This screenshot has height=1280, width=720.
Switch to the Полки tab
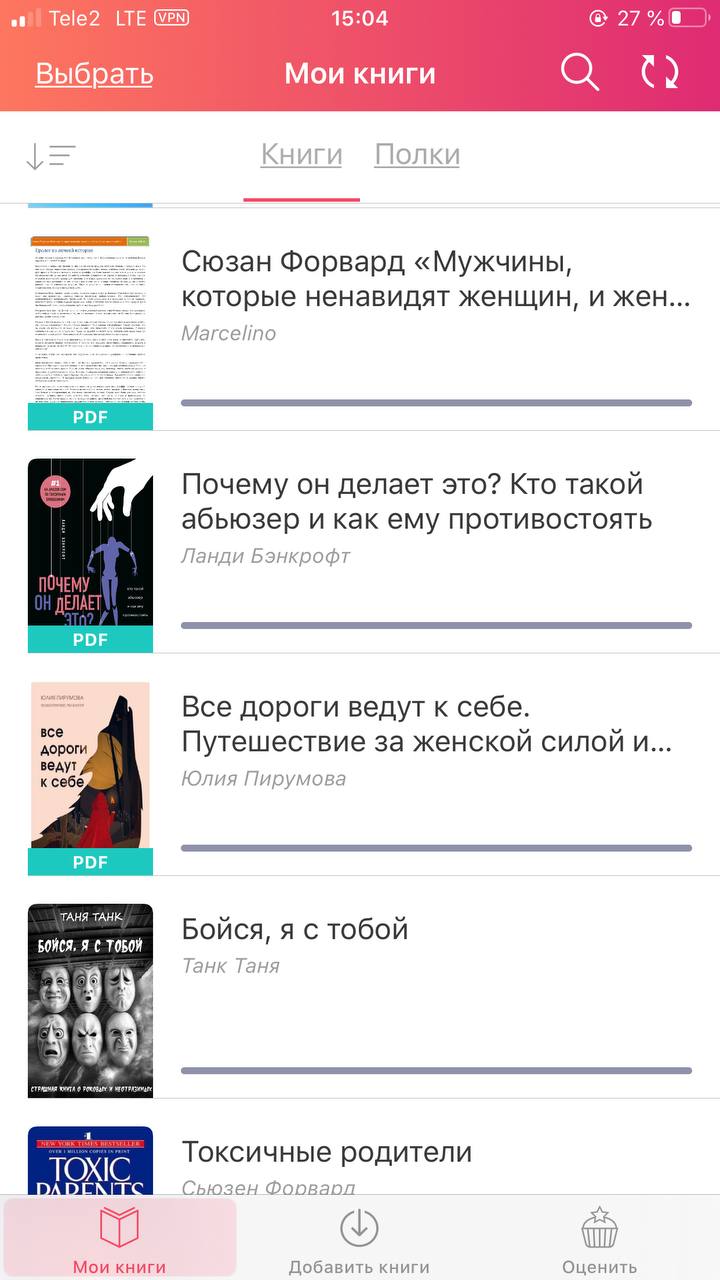point(417,155)
